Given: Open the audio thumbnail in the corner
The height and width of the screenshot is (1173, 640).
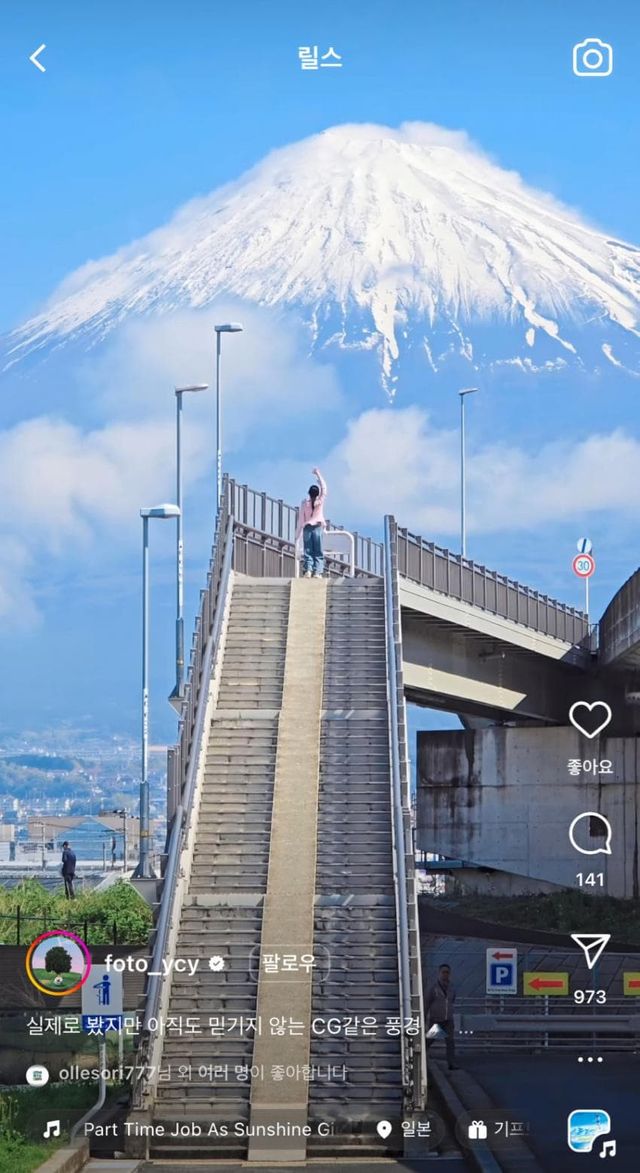Looking at the screenshot, I should pos(590,1131).
